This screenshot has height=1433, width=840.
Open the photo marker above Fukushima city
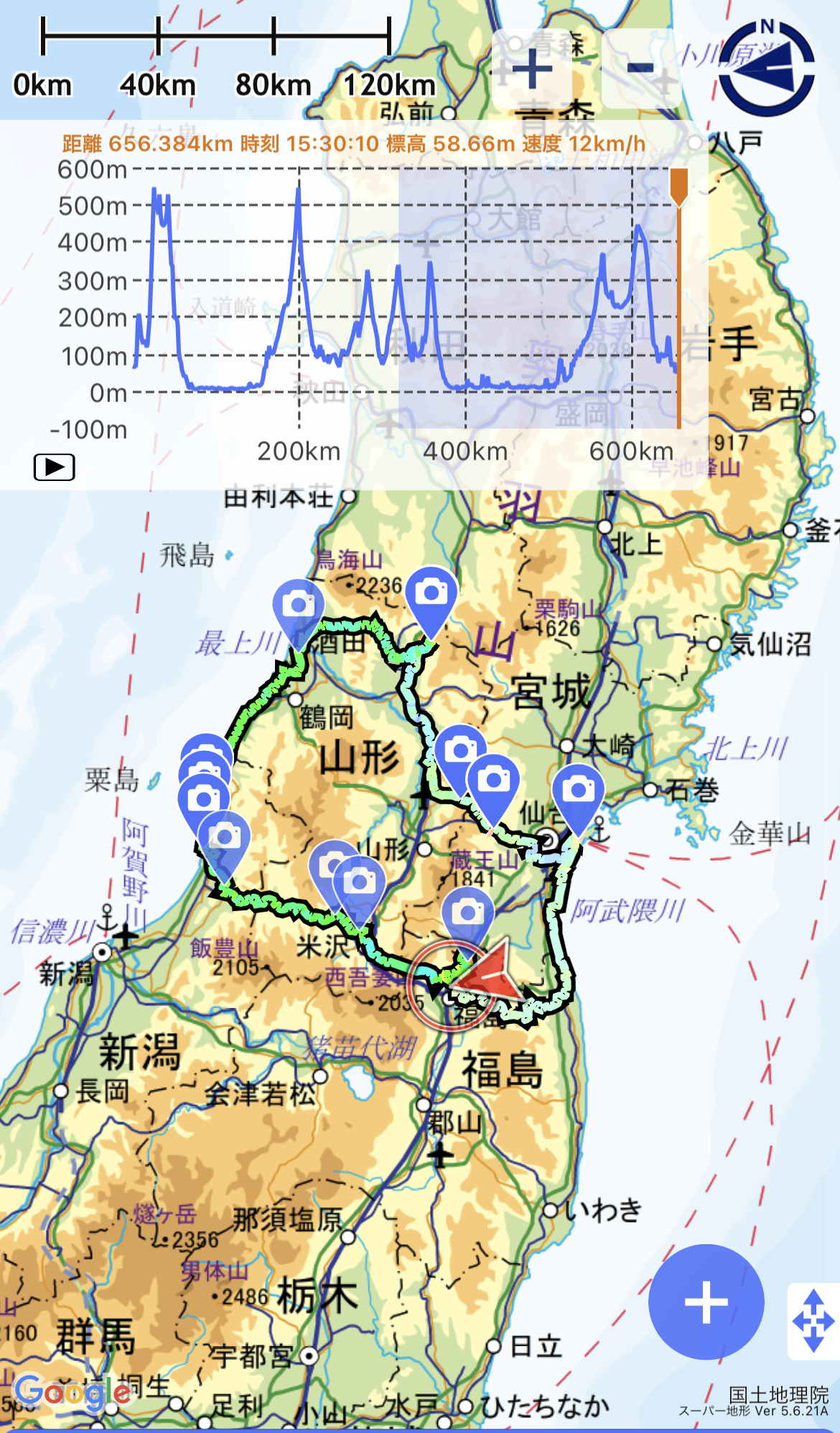pyautogui.click(x=467, y=915)
